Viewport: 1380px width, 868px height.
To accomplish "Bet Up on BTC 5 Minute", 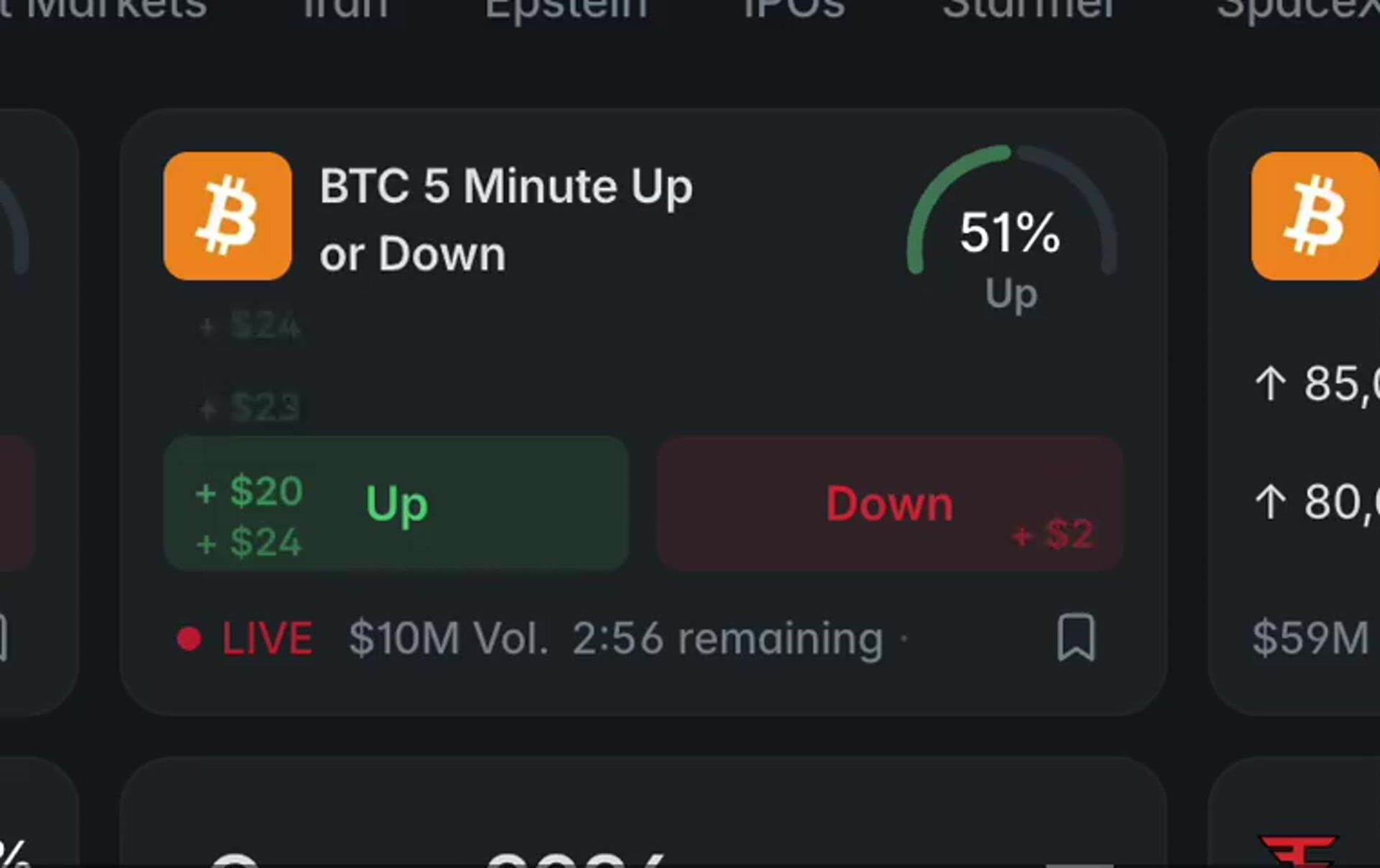I will pos(397,503).
